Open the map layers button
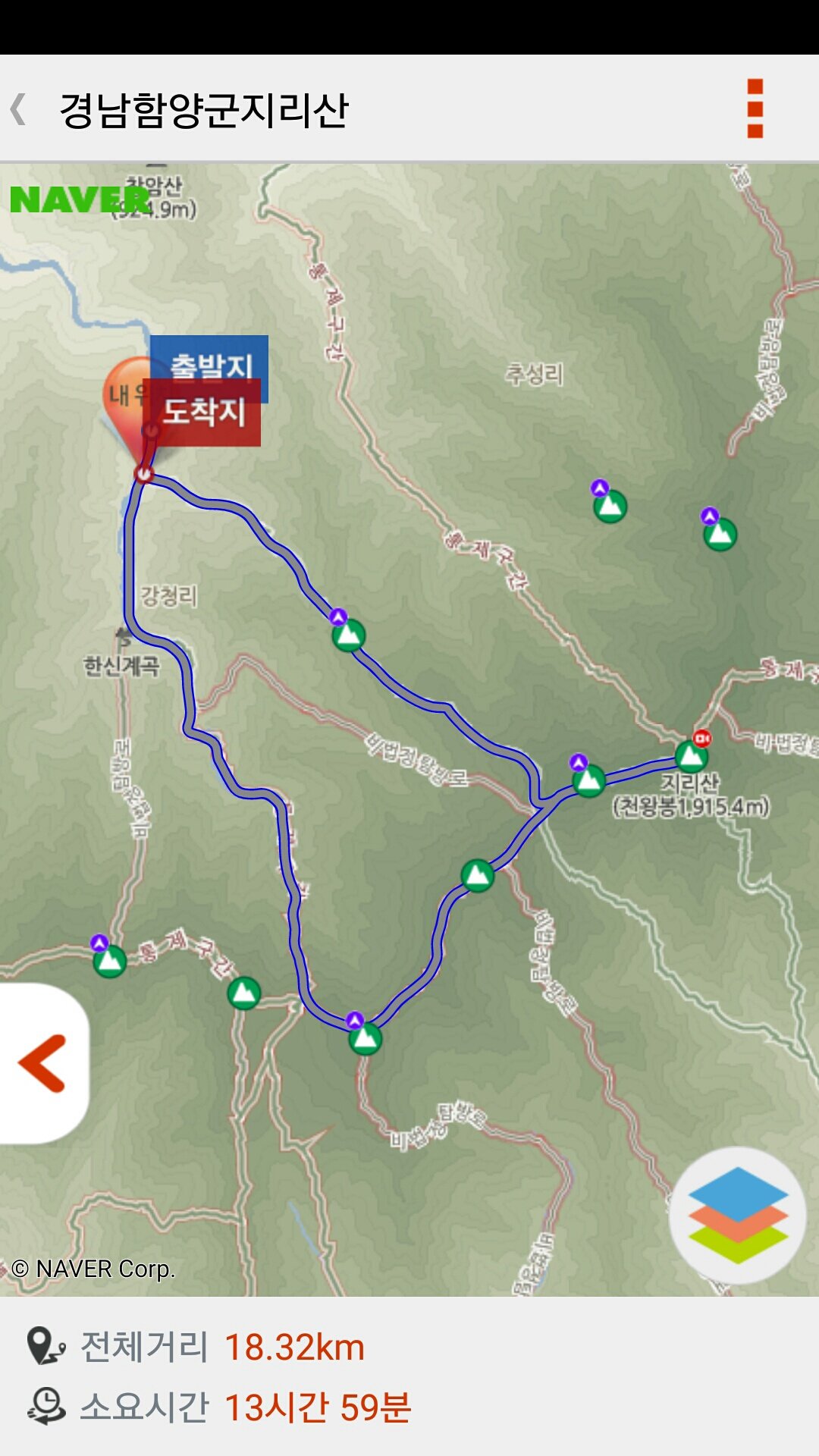 737,1215
